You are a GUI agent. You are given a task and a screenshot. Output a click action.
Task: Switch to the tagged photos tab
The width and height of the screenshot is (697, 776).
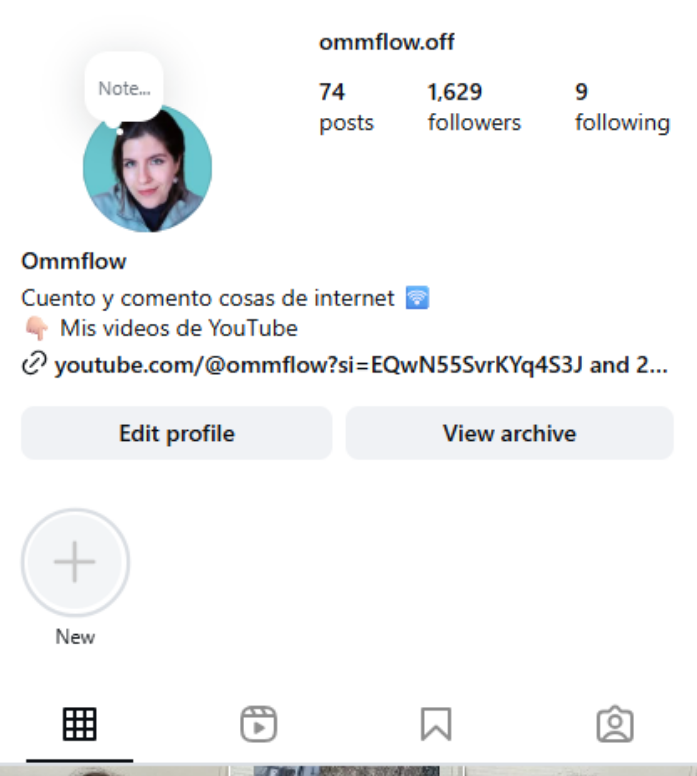click(614, 724)
